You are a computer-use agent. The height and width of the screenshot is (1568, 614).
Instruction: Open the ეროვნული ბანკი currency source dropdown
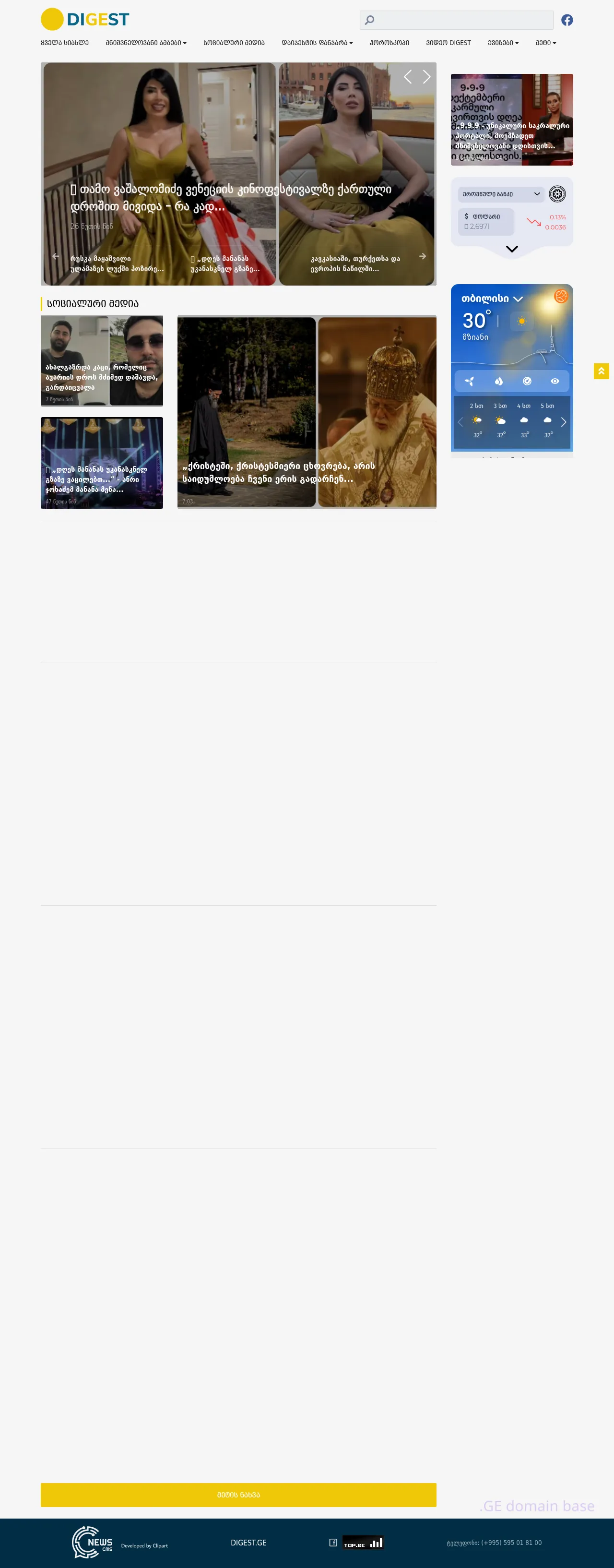pyautogui.click(x=500, y=194)
